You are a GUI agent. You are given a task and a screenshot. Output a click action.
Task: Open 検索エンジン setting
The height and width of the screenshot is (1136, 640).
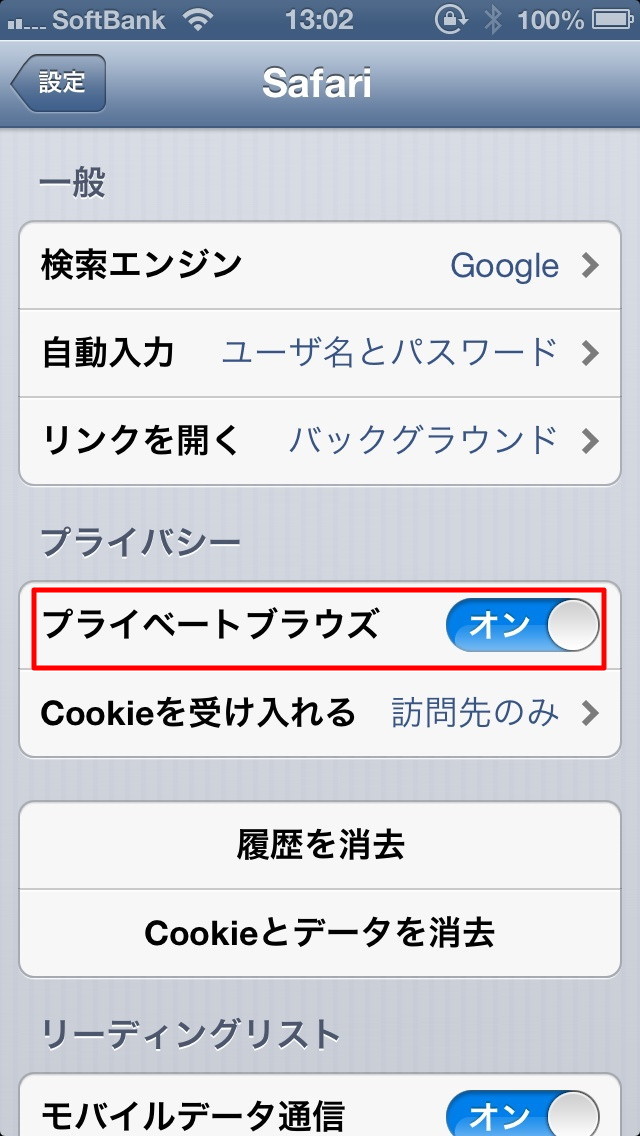[x=320, y=265]
